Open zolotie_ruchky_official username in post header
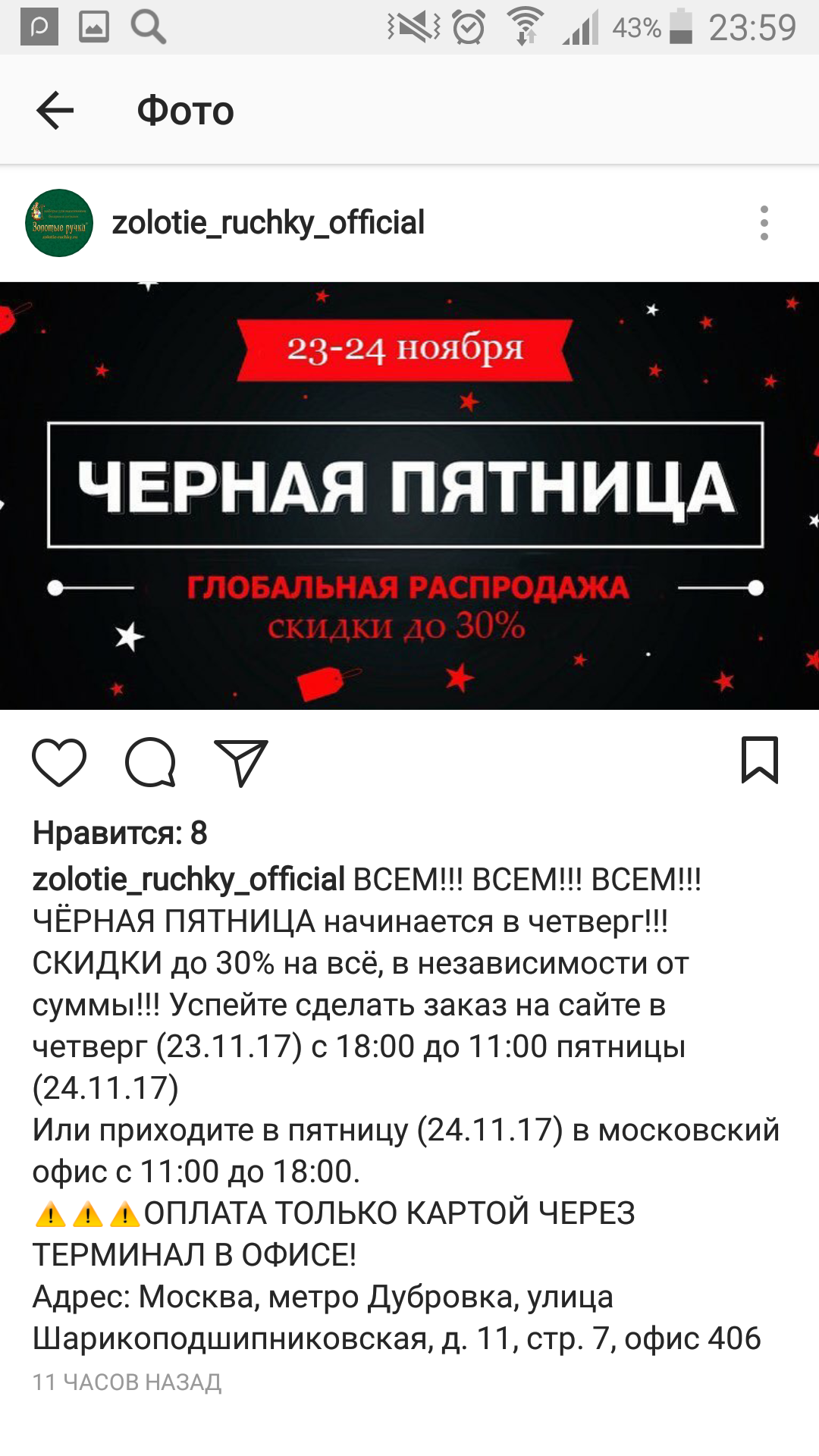 [x=268, y=223]
